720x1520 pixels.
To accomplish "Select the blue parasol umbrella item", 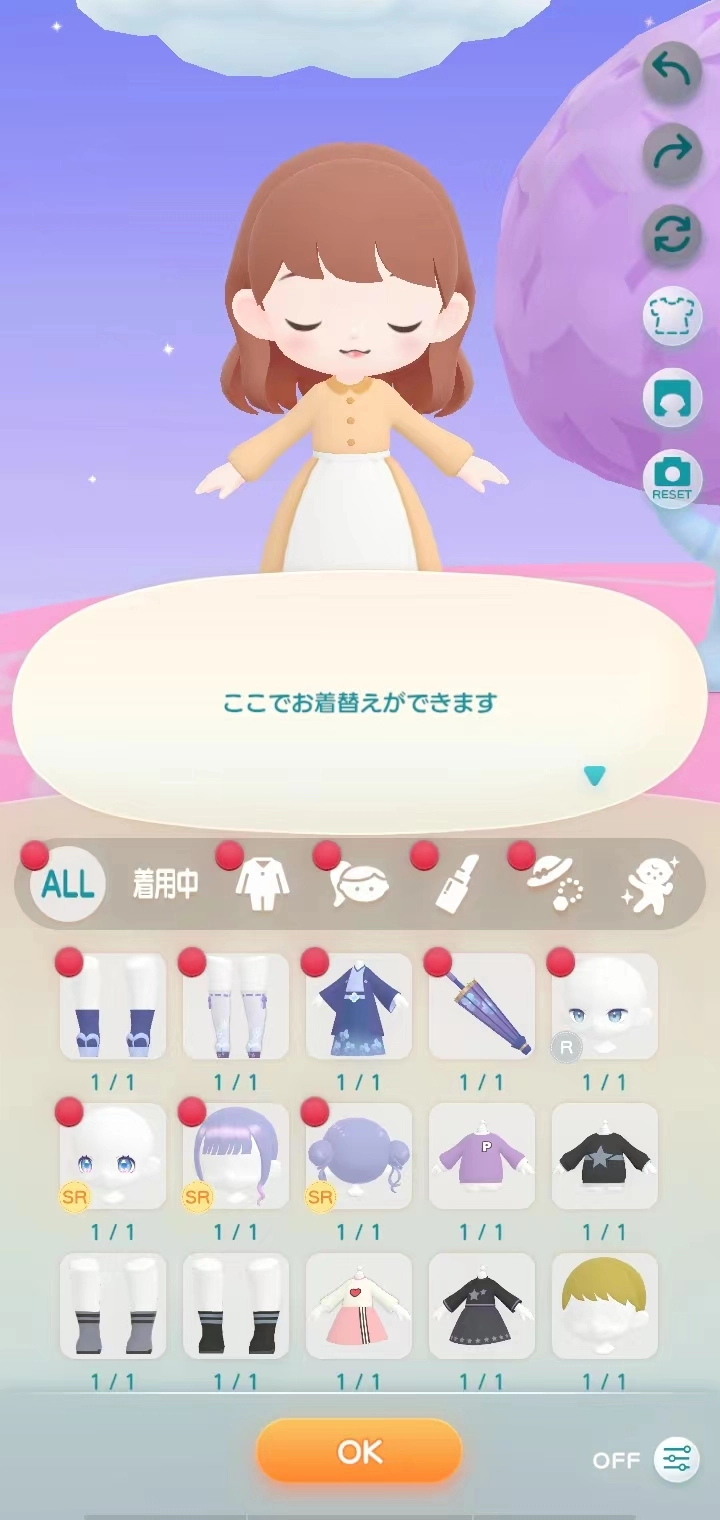I will 481,1006.
